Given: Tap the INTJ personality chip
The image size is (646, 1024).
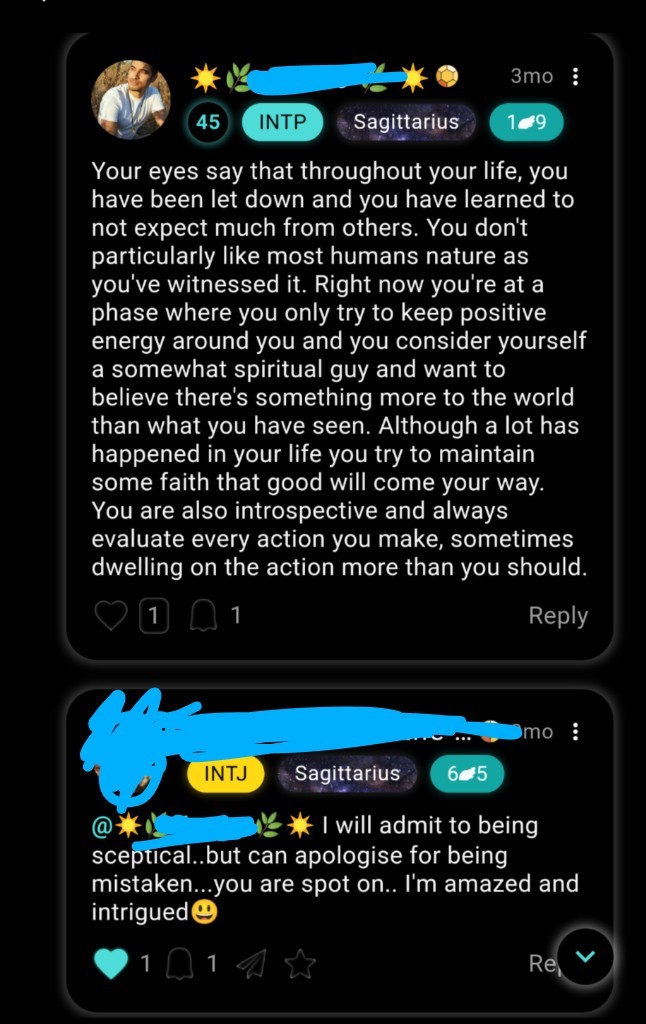Looking at the screenshot, I should coord(225,773).
